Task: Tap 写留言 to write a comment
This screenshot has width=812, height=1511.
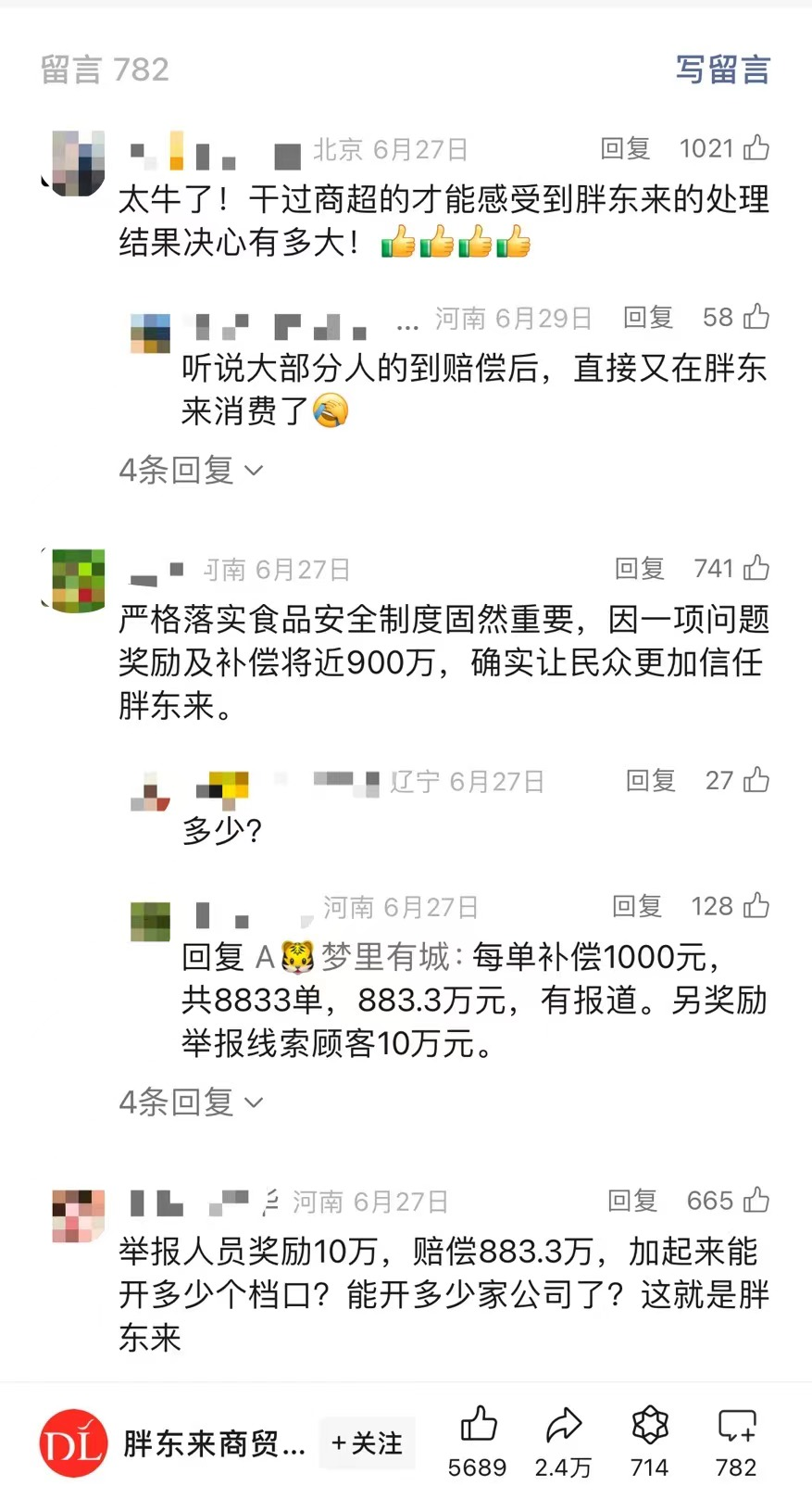Action: click(722, 69)
